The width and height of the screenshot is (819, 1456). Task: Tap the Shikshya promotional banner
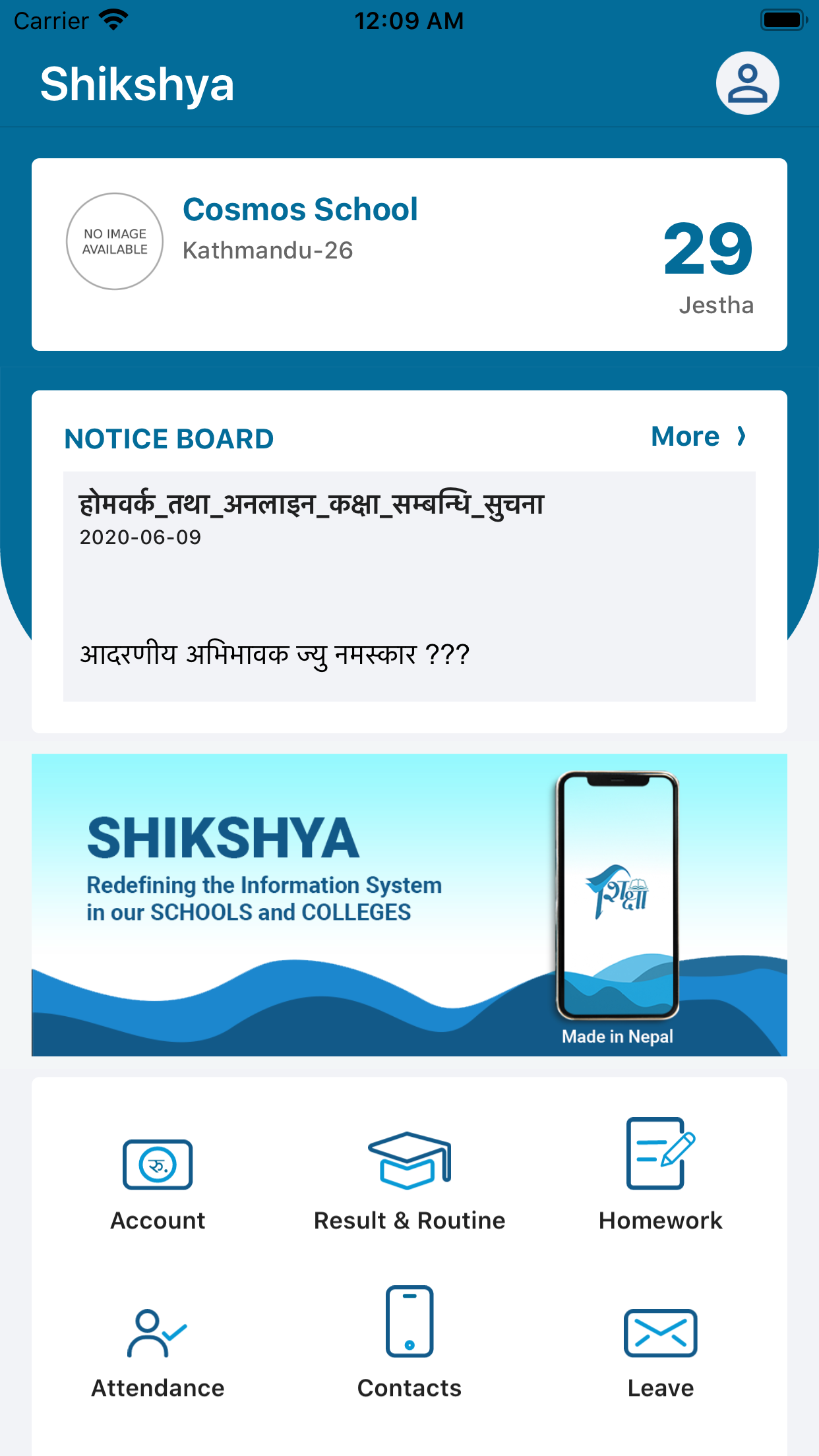click(409, 905)
